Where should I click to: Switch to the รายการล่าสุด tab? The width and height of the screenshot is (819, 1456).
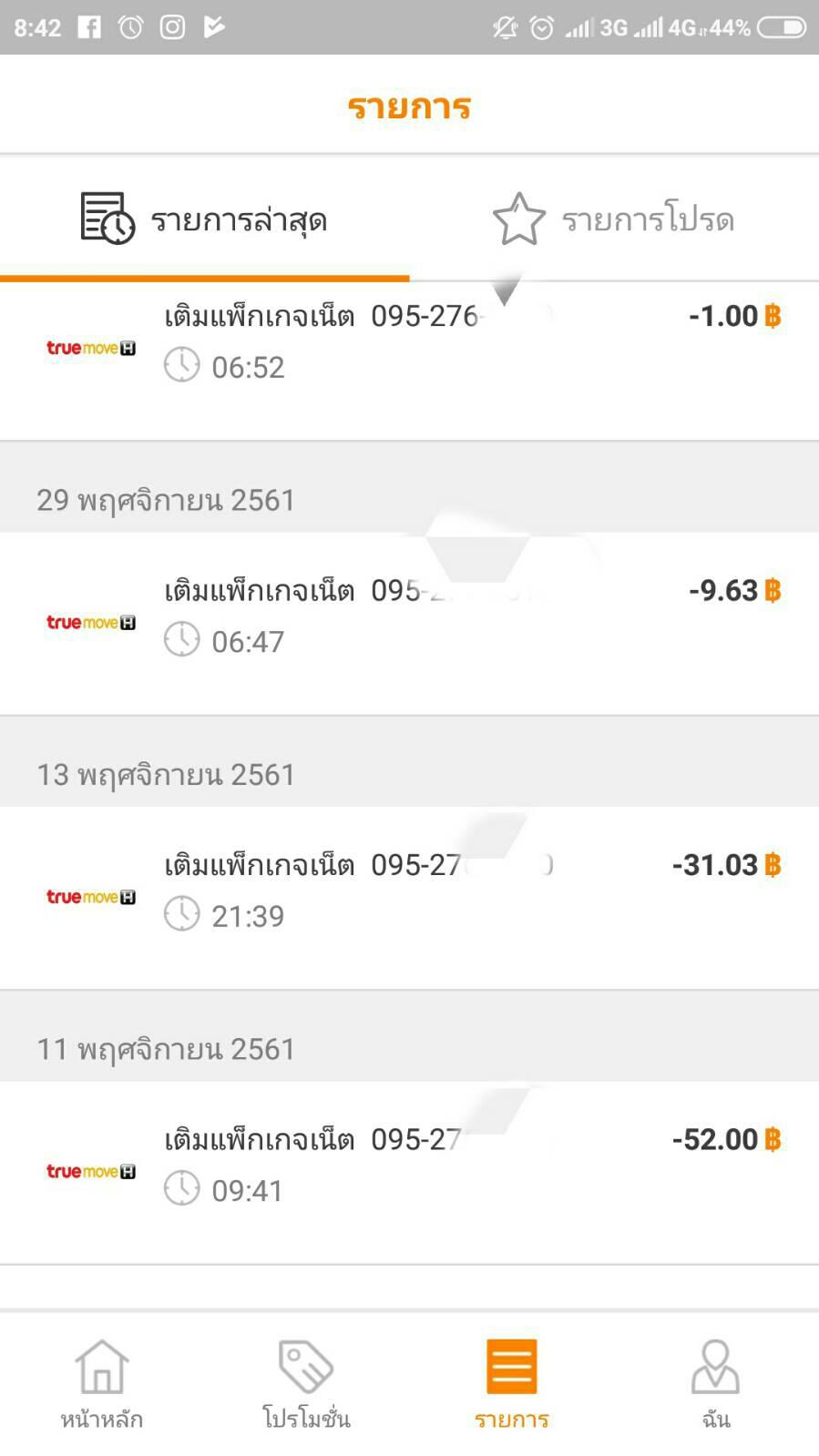(204, 219)
